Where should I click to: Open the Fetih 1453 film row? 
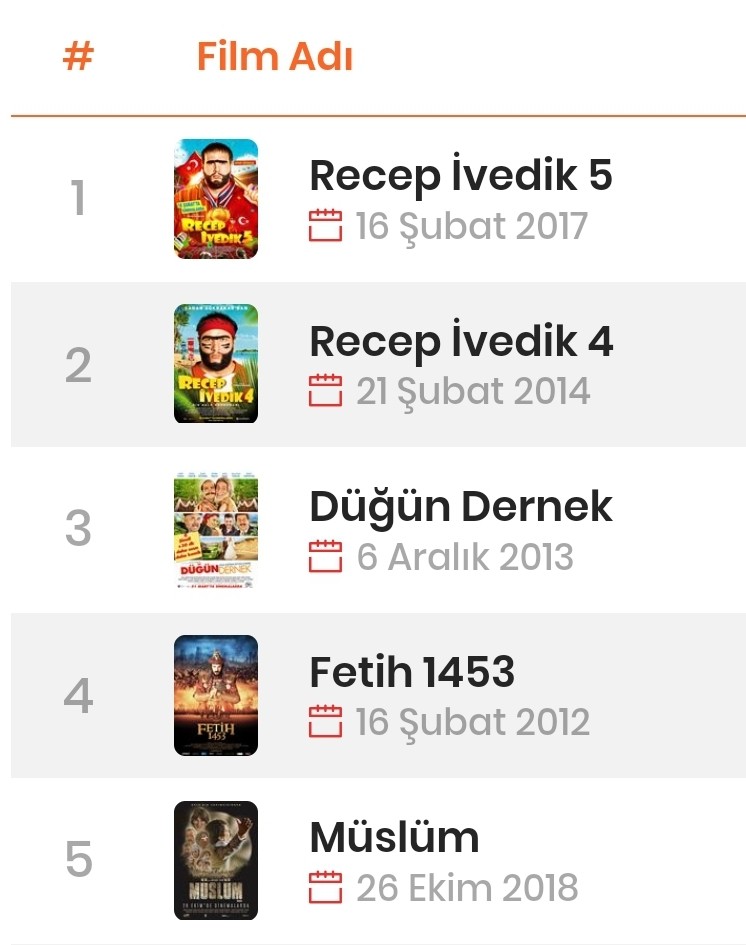click(412, 673)
